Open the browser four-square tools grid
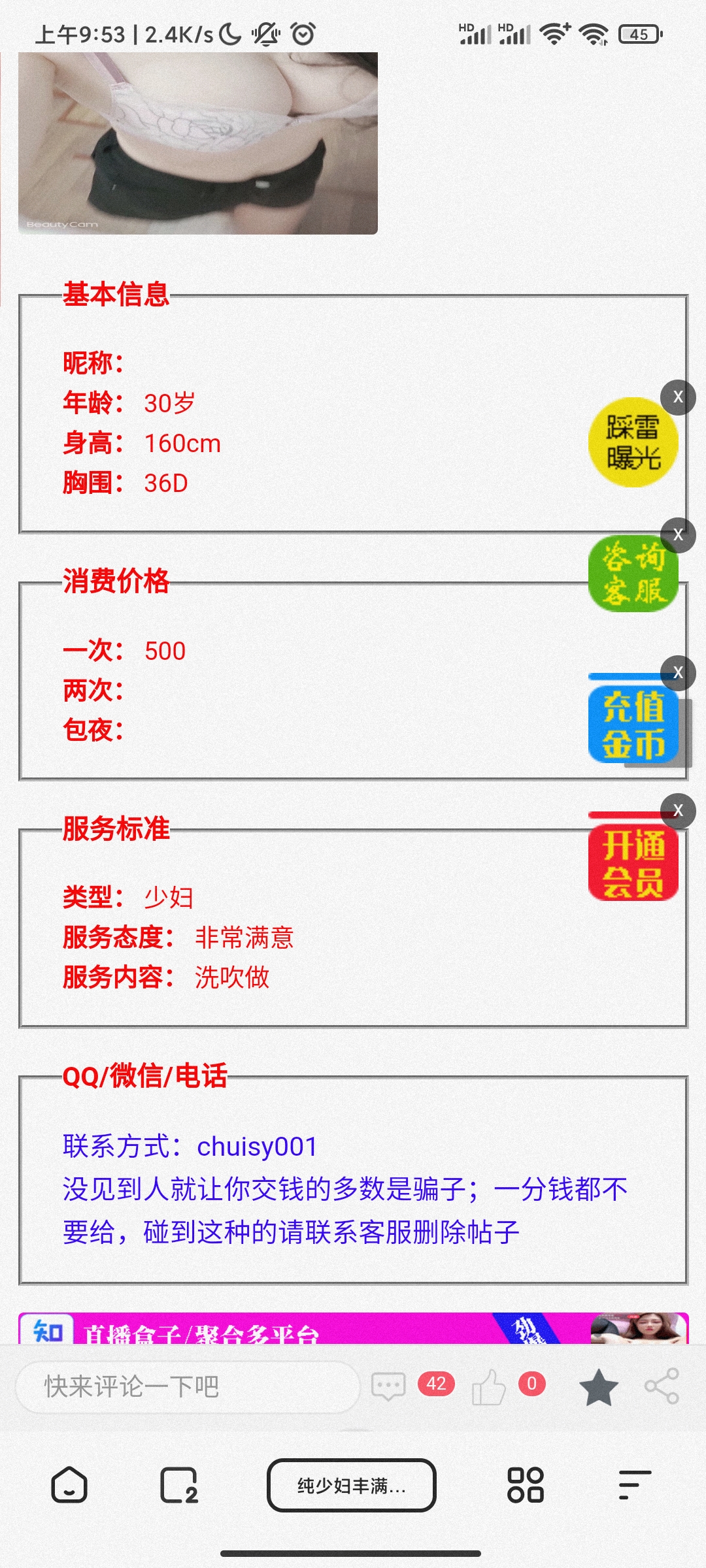Viewport: 706px width, 1568px height. (x=526, y=1485)
